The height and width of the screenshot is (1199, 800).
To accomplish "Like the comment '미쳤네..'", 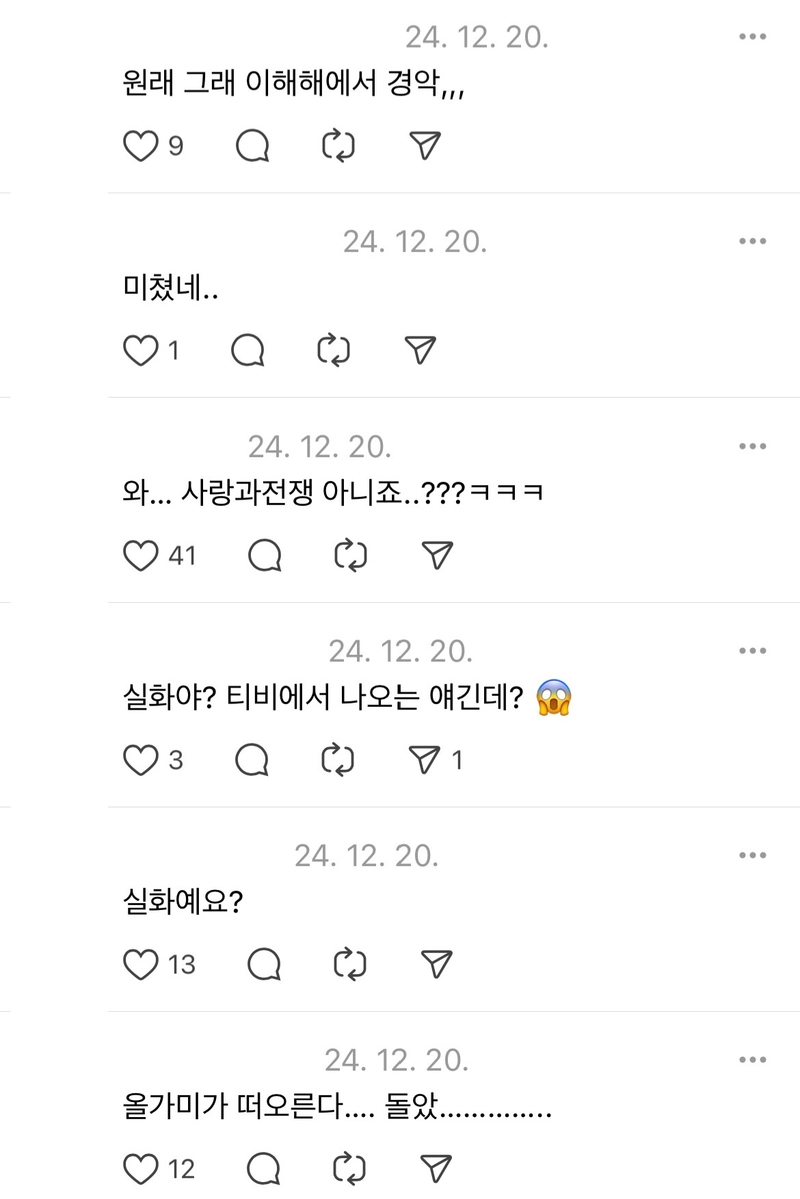I will [141, 350].
